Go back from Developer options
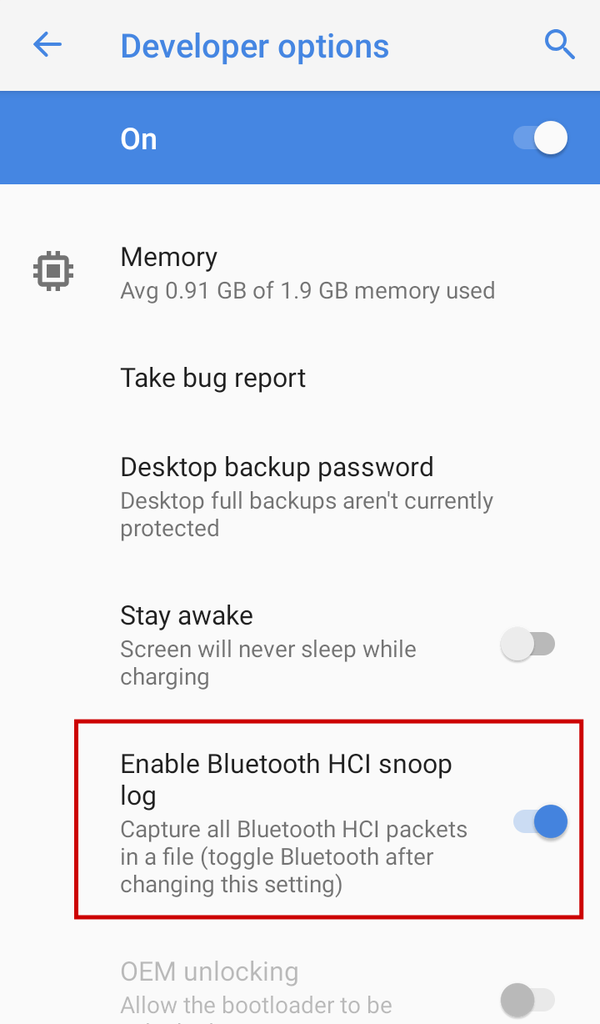Screen dimensions: 600x1024 (x=47, y=45)
